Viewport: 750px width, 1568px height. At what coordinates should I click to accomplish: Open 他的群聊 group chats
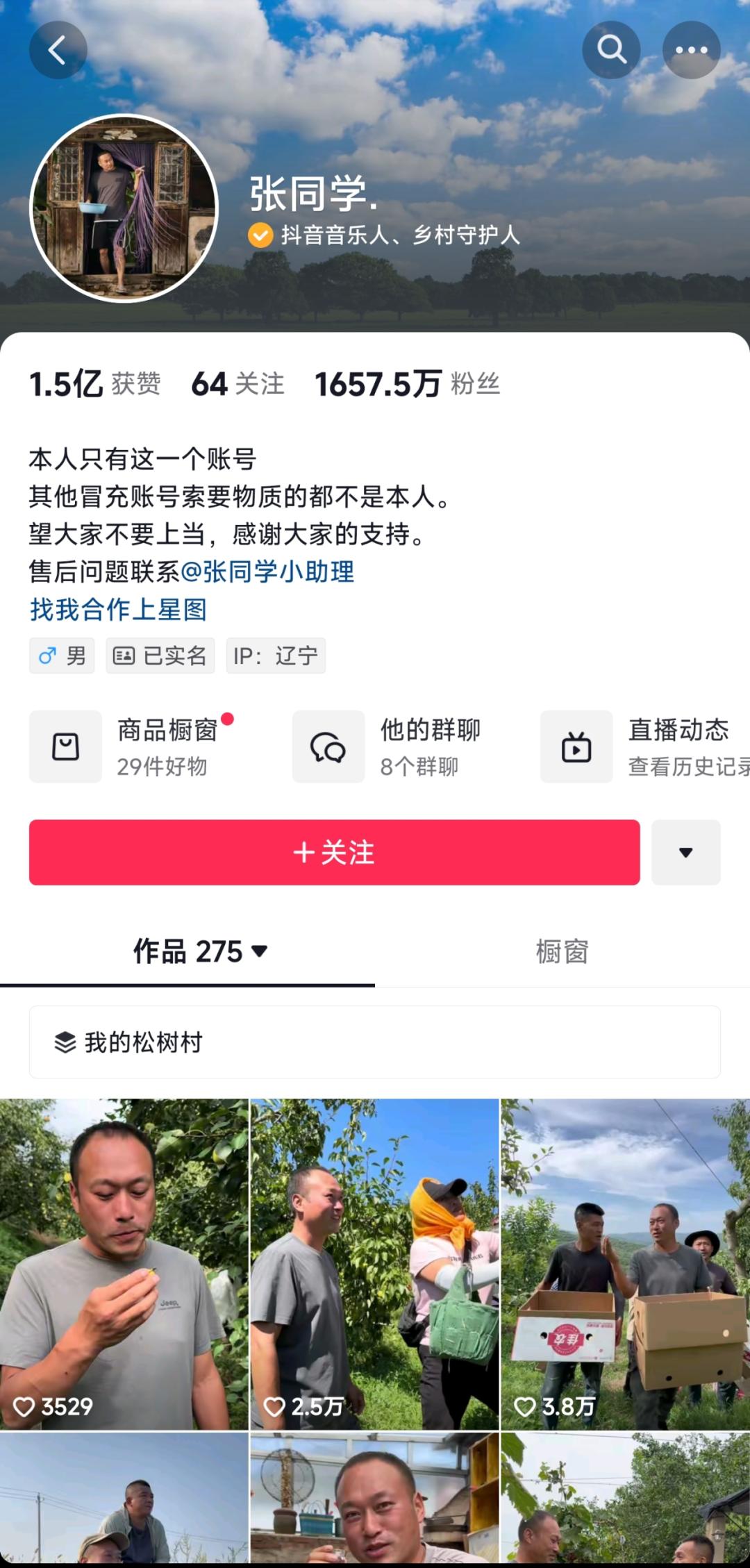tap(387, 747)
